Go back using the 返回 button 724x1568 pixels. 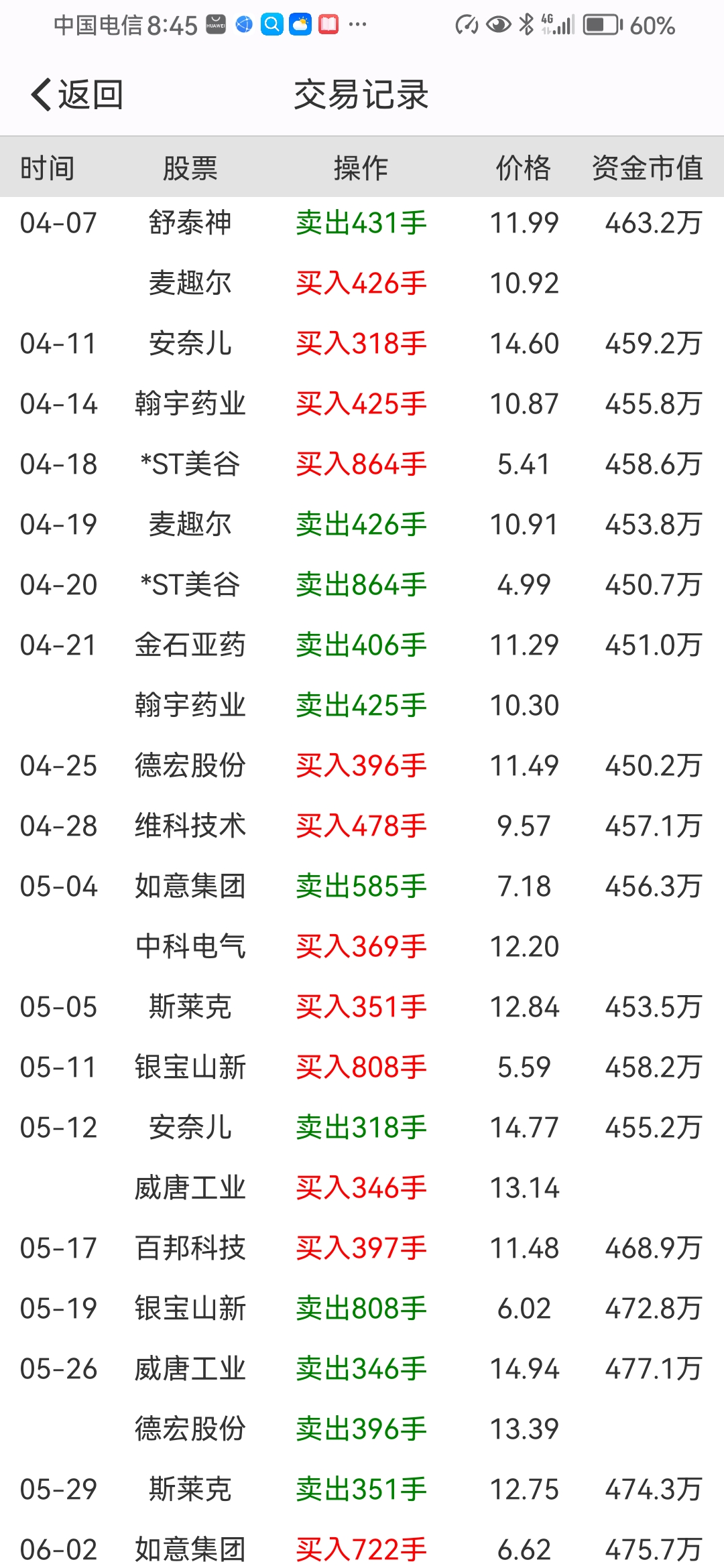[x=77, y=94]
